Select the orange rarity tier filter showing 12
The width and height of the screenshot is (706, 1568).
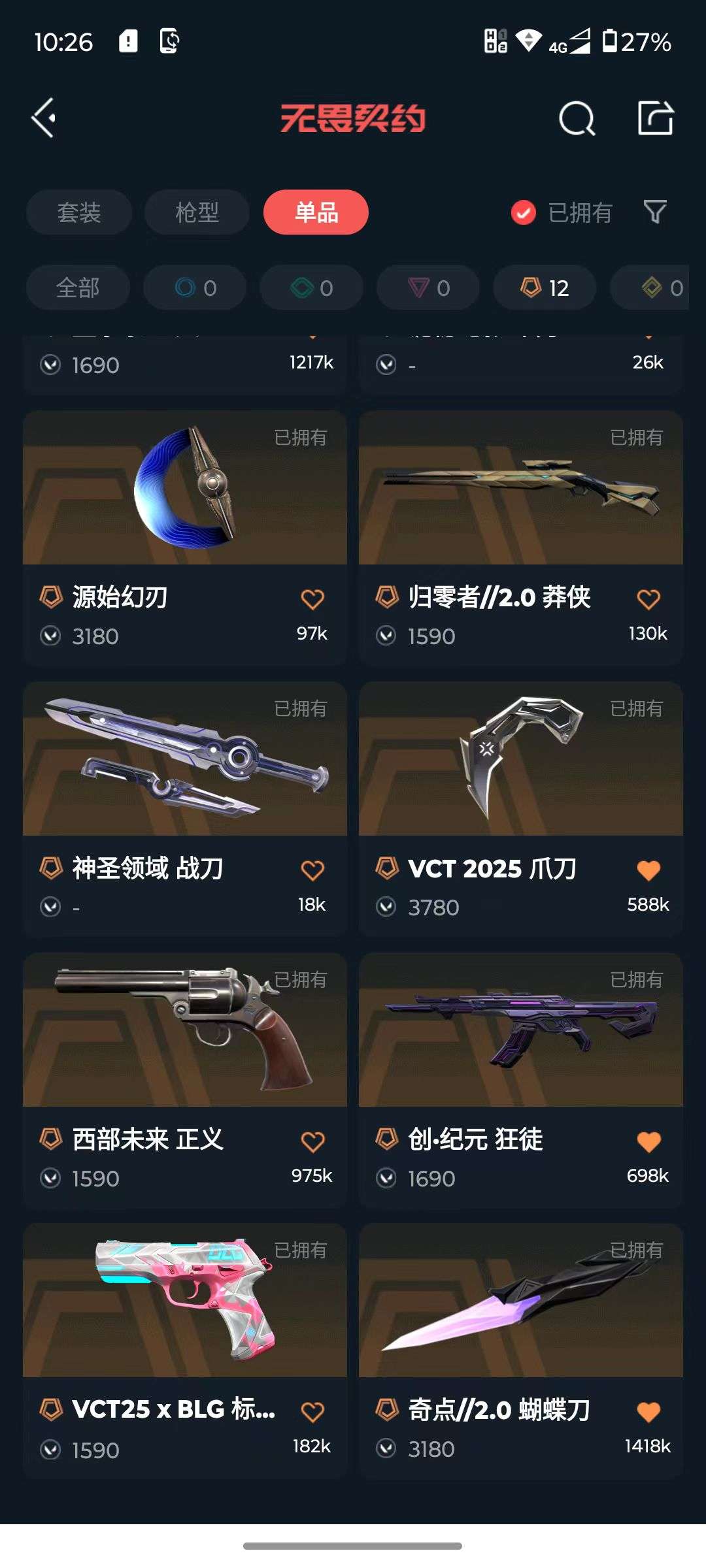click(544, 288)
